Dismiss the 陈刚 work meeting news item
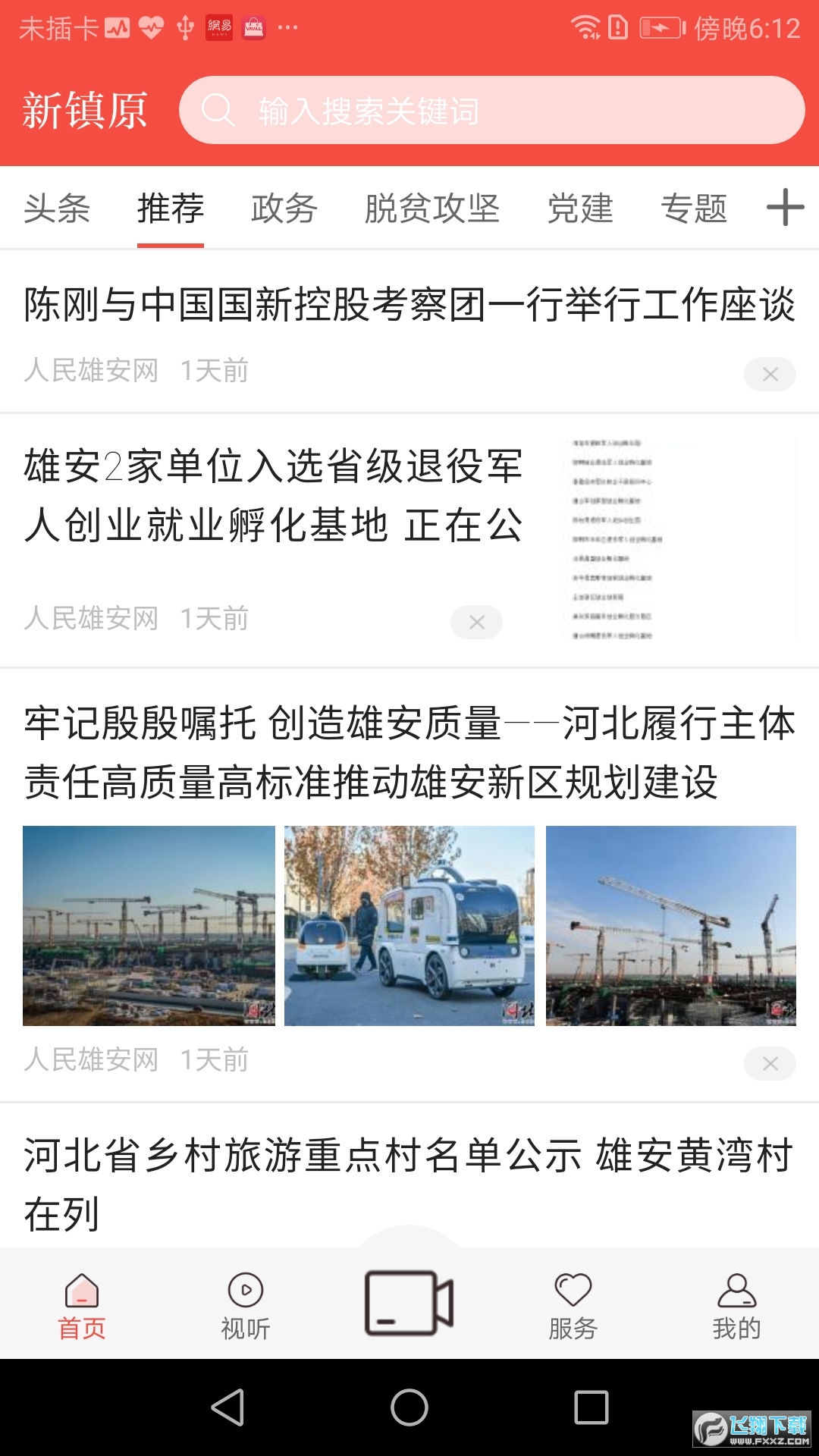Screen dimensions: 819x1456 [x=770, y=372]
